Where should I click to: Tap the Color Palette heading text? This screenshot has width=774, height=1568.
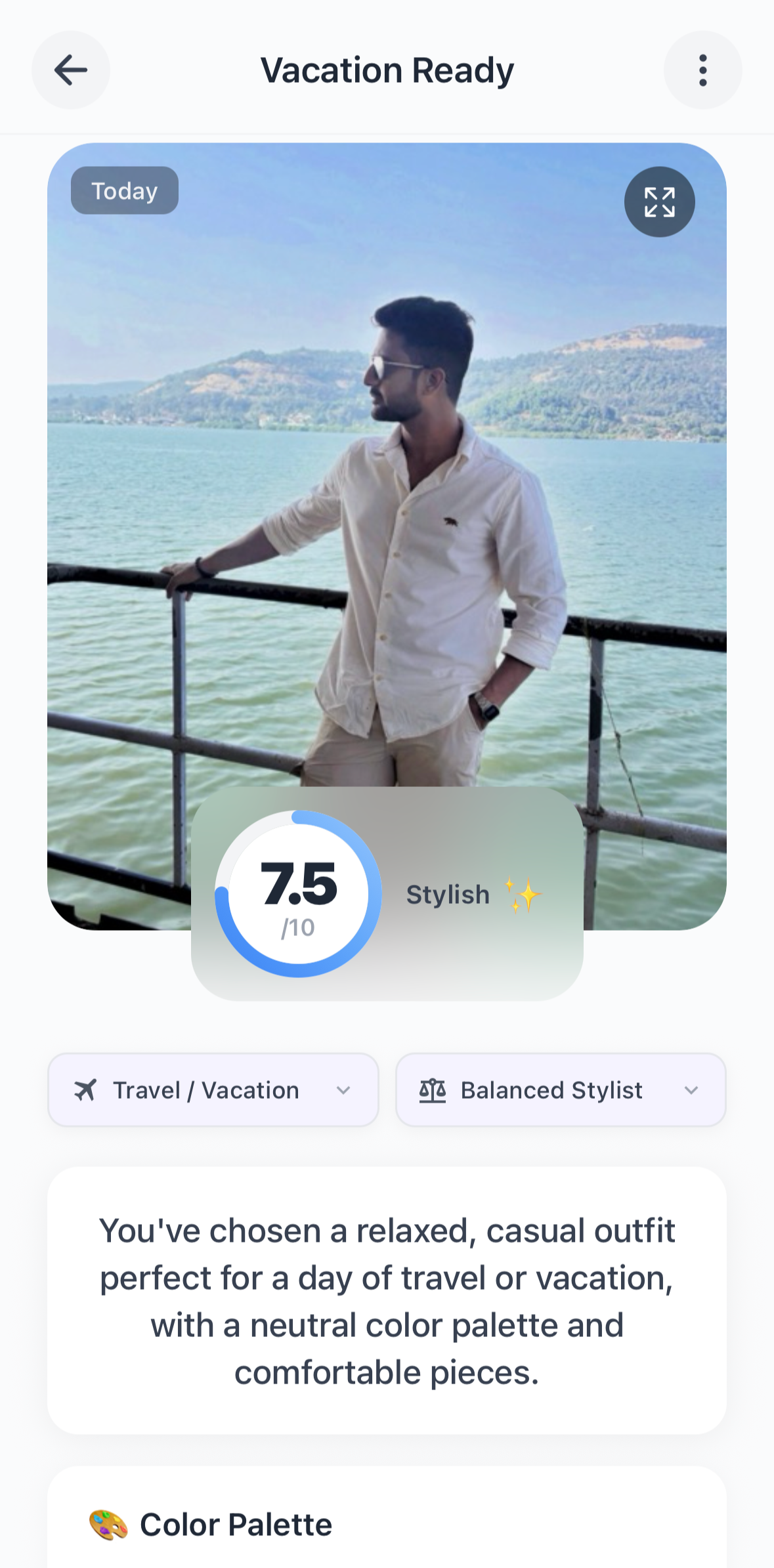pos(236,1523)
